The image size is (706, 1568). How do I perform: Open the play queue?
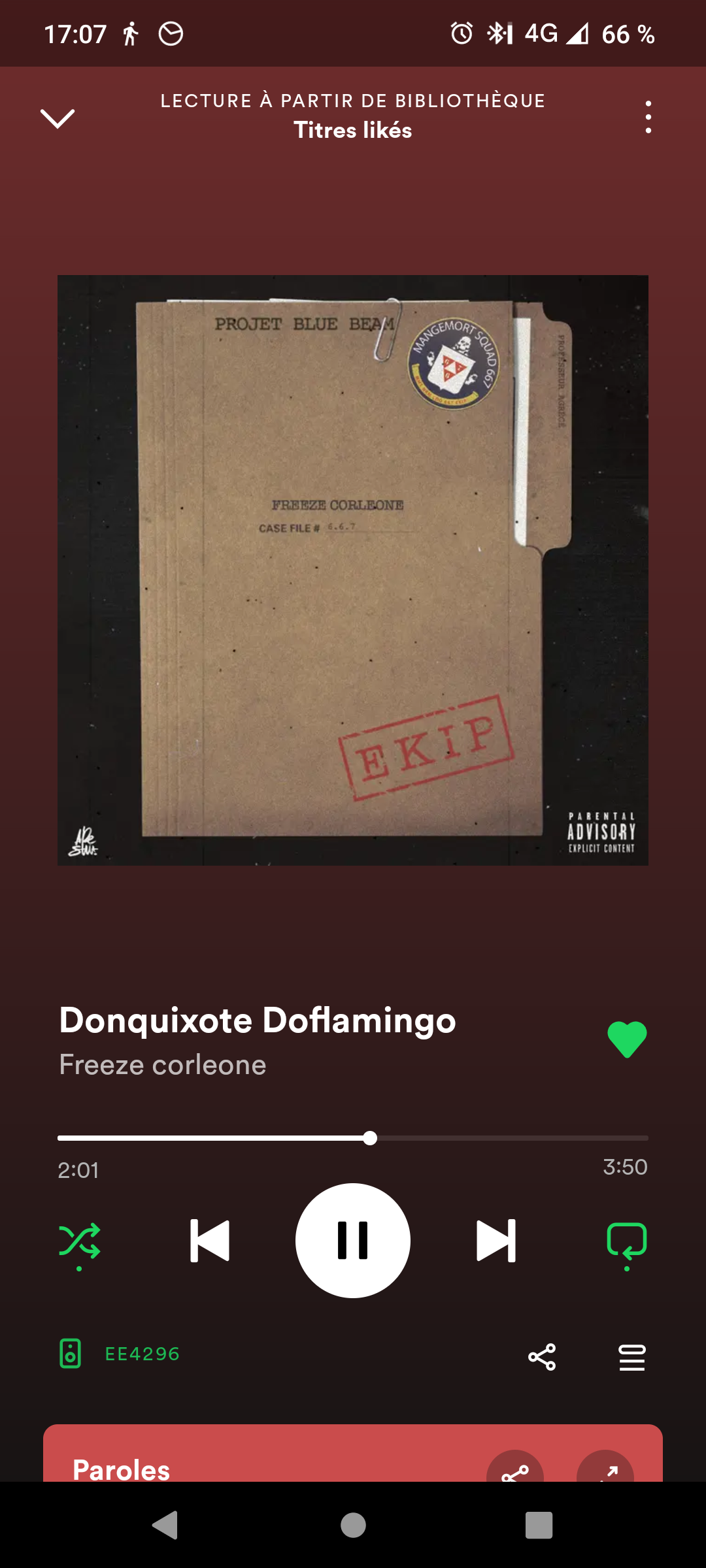coord(632,1357)
